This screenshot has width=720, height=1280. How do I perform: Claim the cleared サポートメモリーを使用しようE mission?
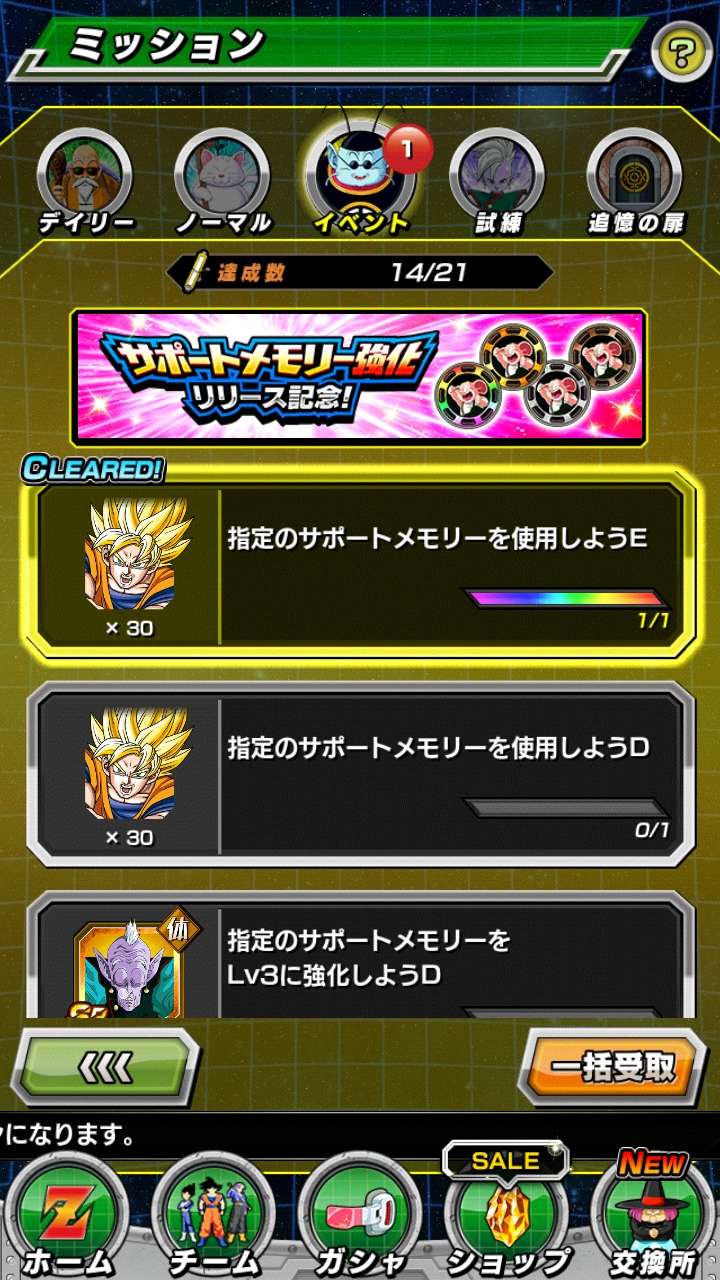[x=360, y=566]
